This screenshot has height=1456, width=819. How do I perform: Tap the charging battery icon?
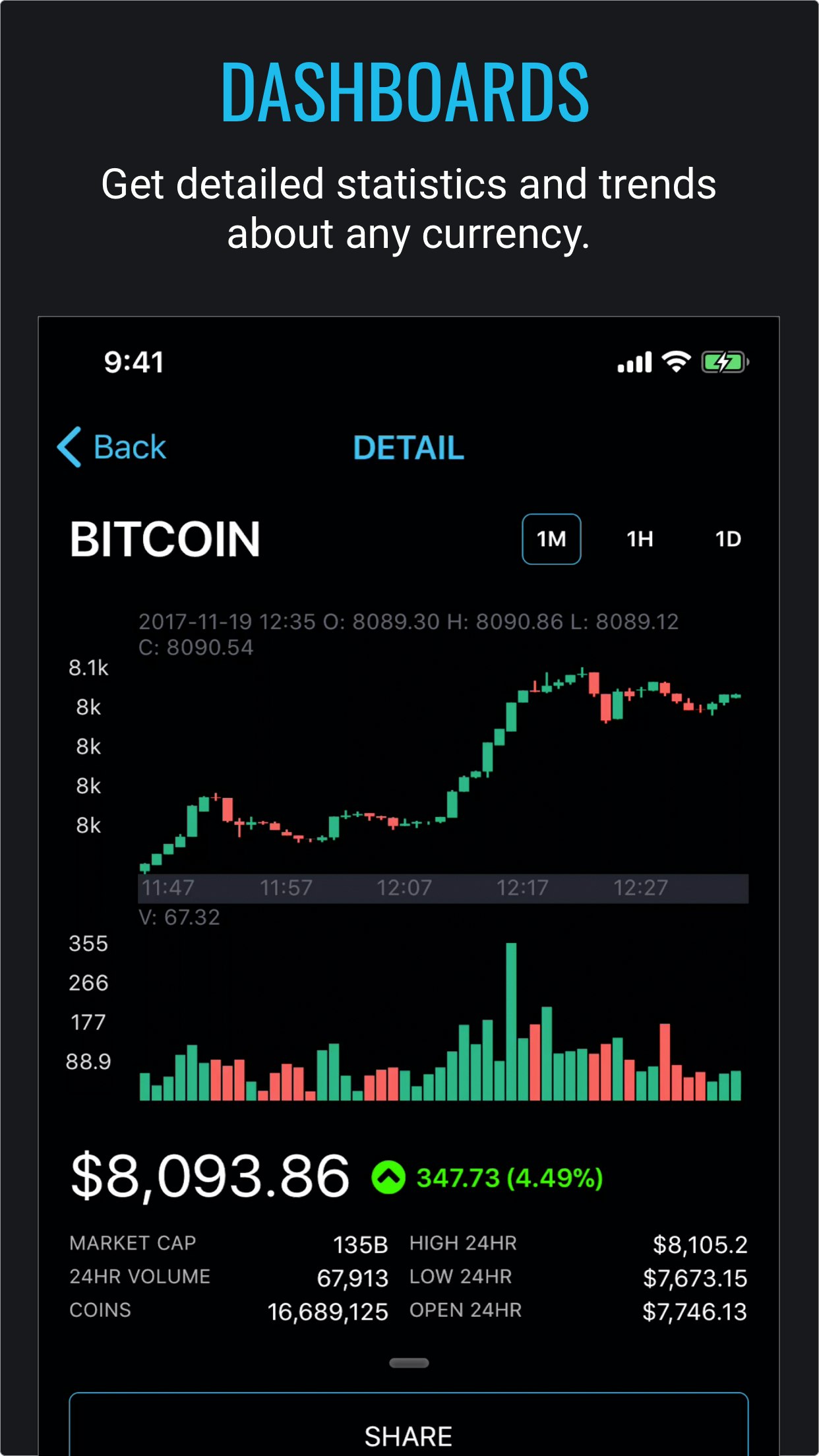tap(723, 361)
